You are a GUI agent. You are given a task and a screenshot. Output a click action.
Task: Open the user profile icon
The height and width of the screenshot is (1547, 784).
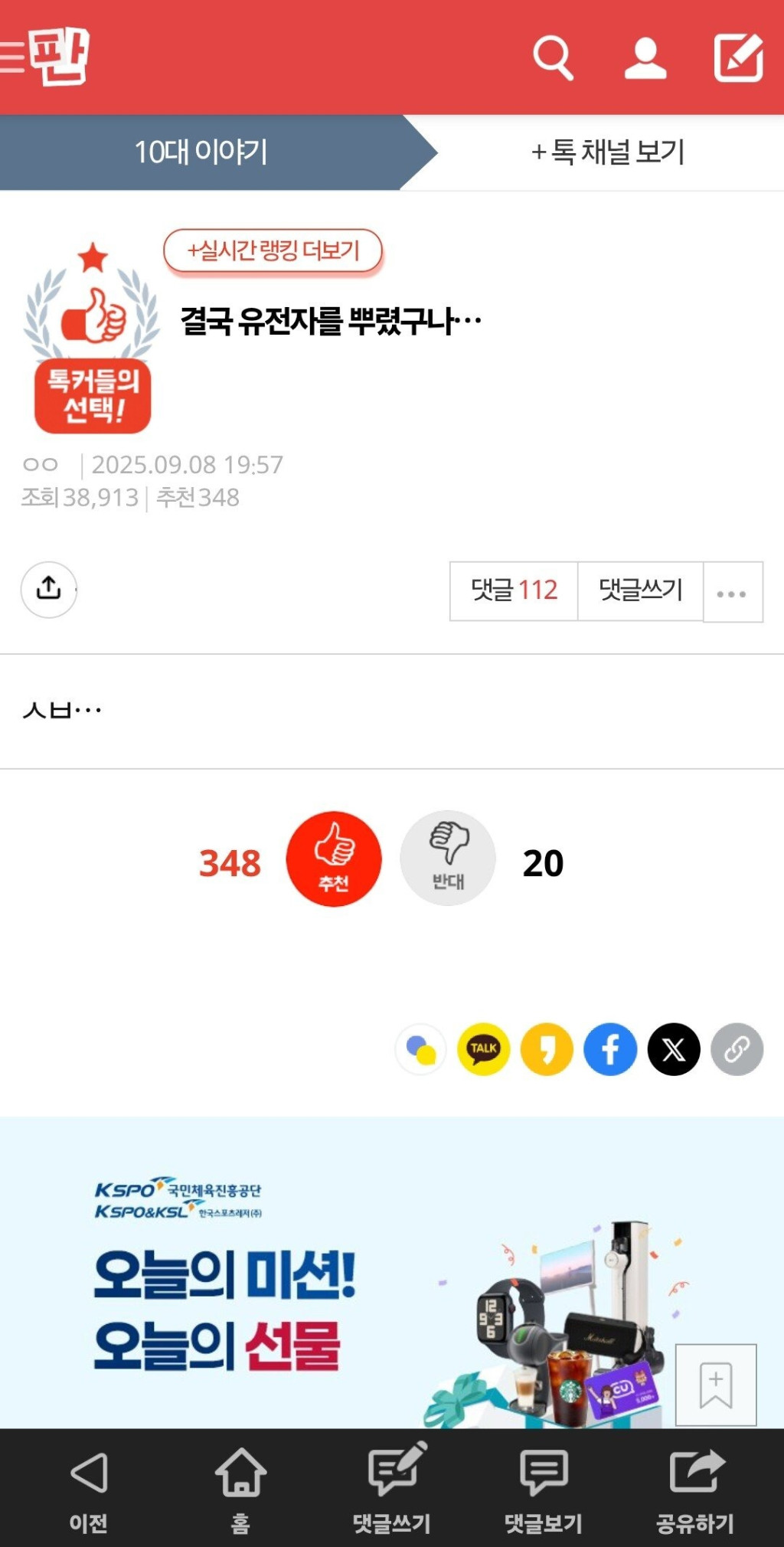(645, 57)
